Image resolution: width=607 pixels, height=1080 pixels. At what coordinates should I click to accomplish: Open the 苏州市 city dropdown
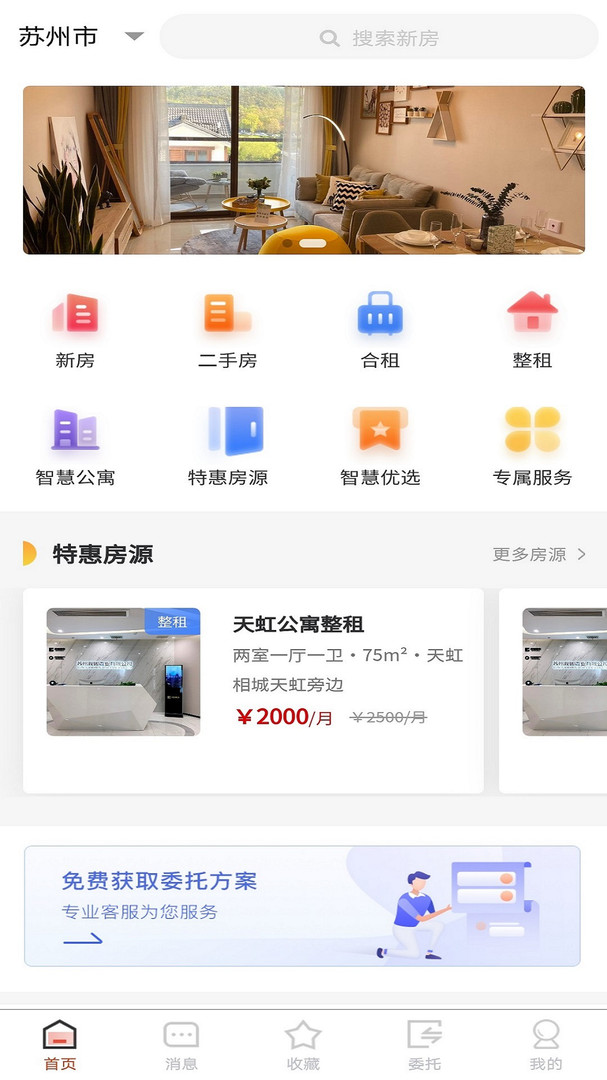(81, 37)
